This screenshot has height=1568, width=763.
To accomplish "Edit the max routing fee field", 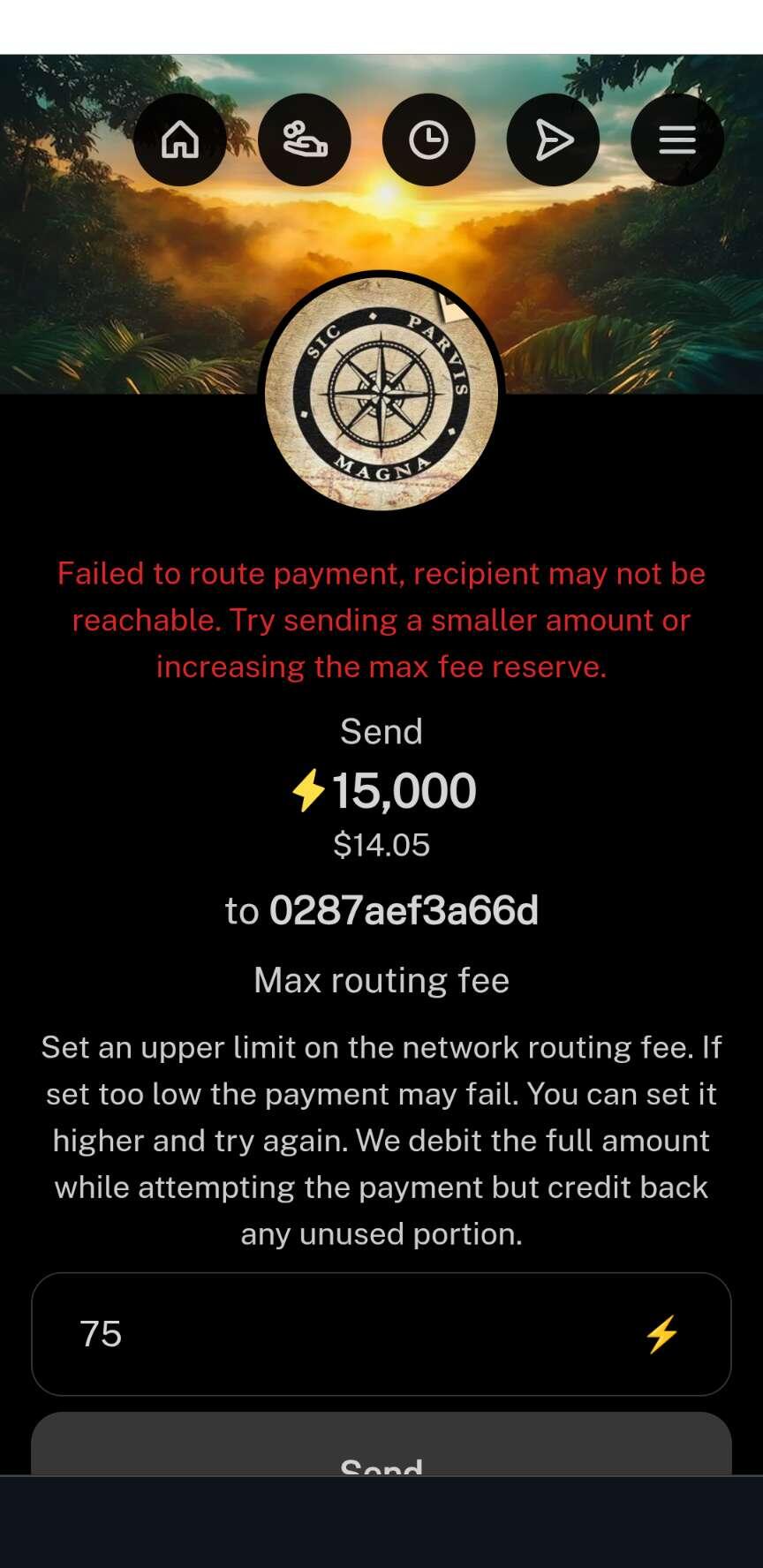I will (353, 1333).
